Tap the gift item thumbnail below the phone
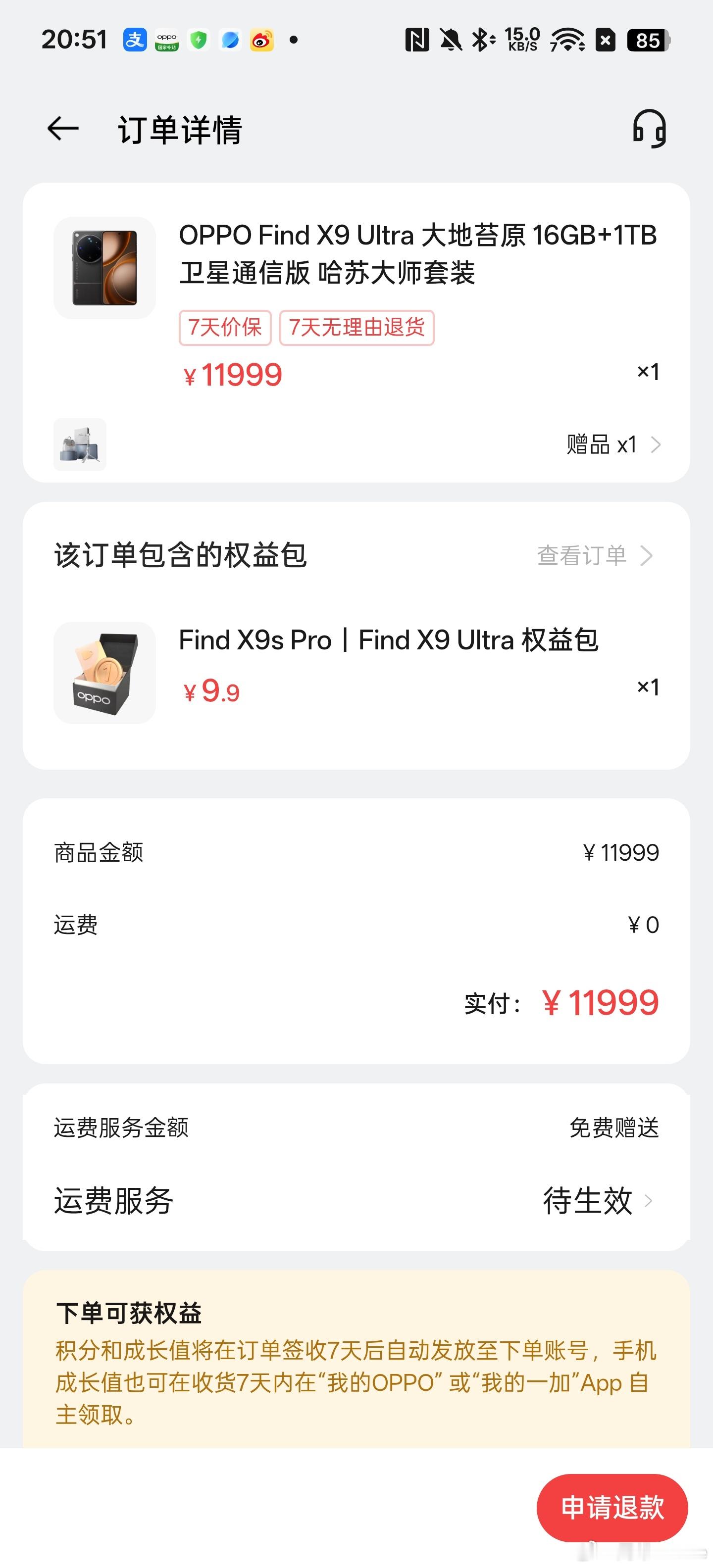Image resolution: width=713 pixels, height=1568 pixels. (x=79, y=445)
